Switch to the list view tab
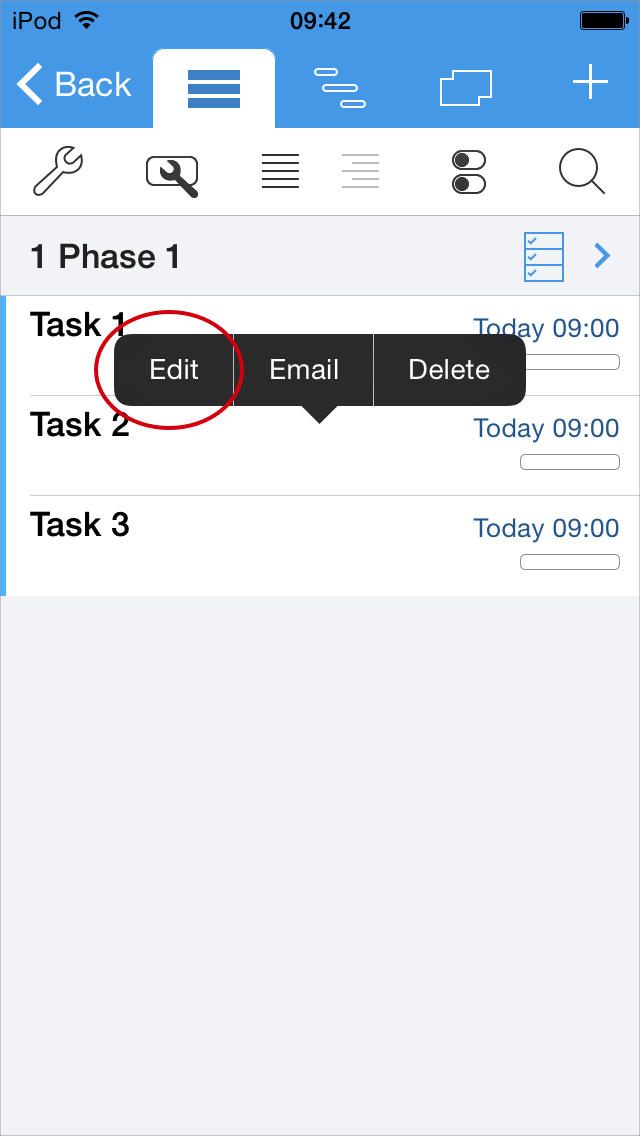The image size is (640, 1136). 214,89
